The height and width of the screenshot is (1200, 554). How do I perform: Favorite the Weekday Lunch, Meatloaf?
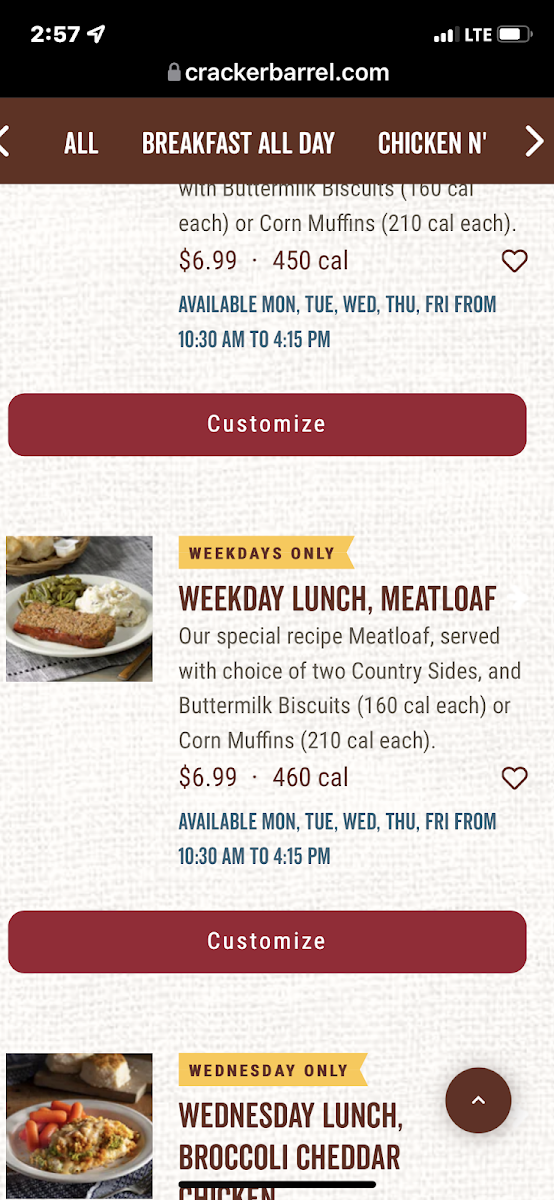point(514,778)
